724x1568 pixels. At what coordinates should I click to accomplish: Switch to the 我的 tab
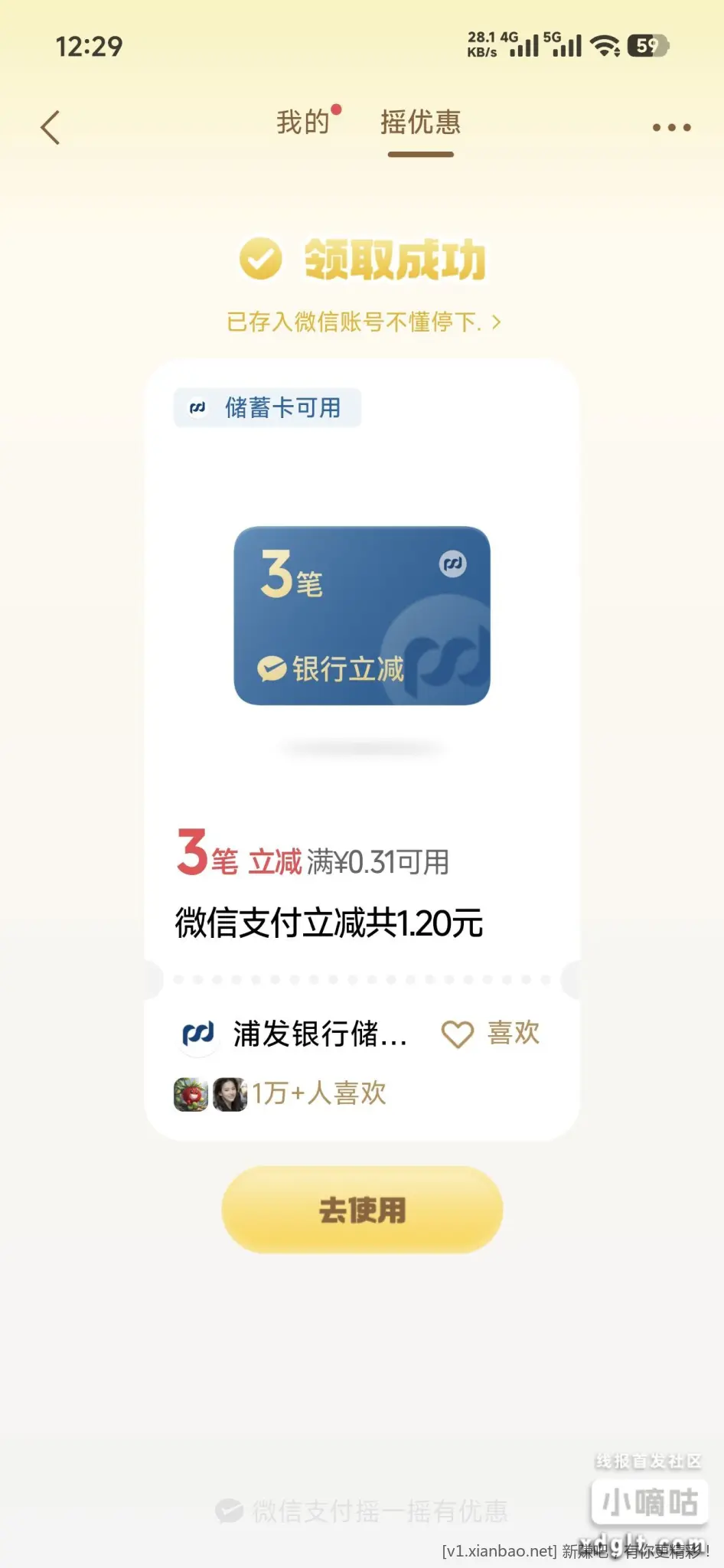coord(304,122)
